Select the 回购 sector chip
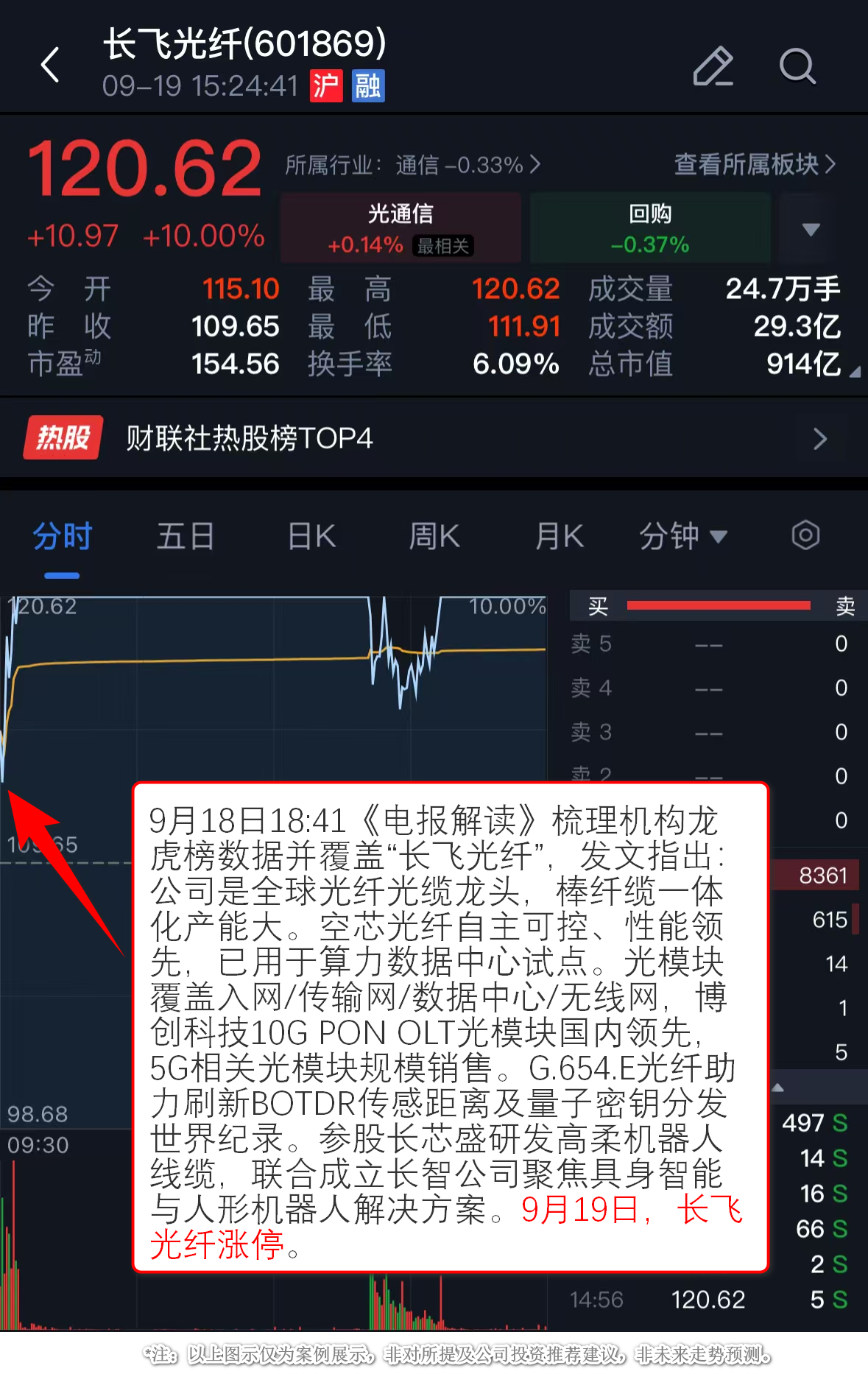Screen dimensions: 868x1374 [x=650, y=228]
